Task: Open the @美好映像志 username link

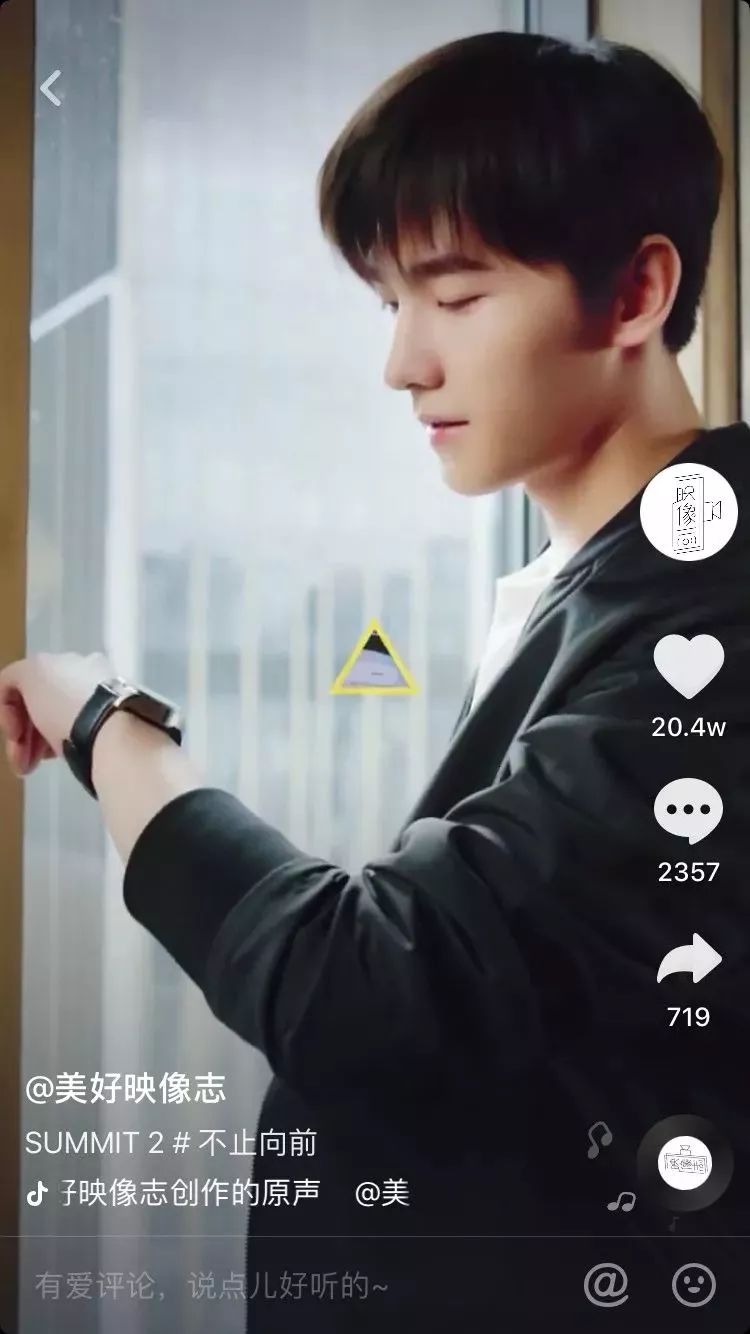Action: pos(125,1088)
